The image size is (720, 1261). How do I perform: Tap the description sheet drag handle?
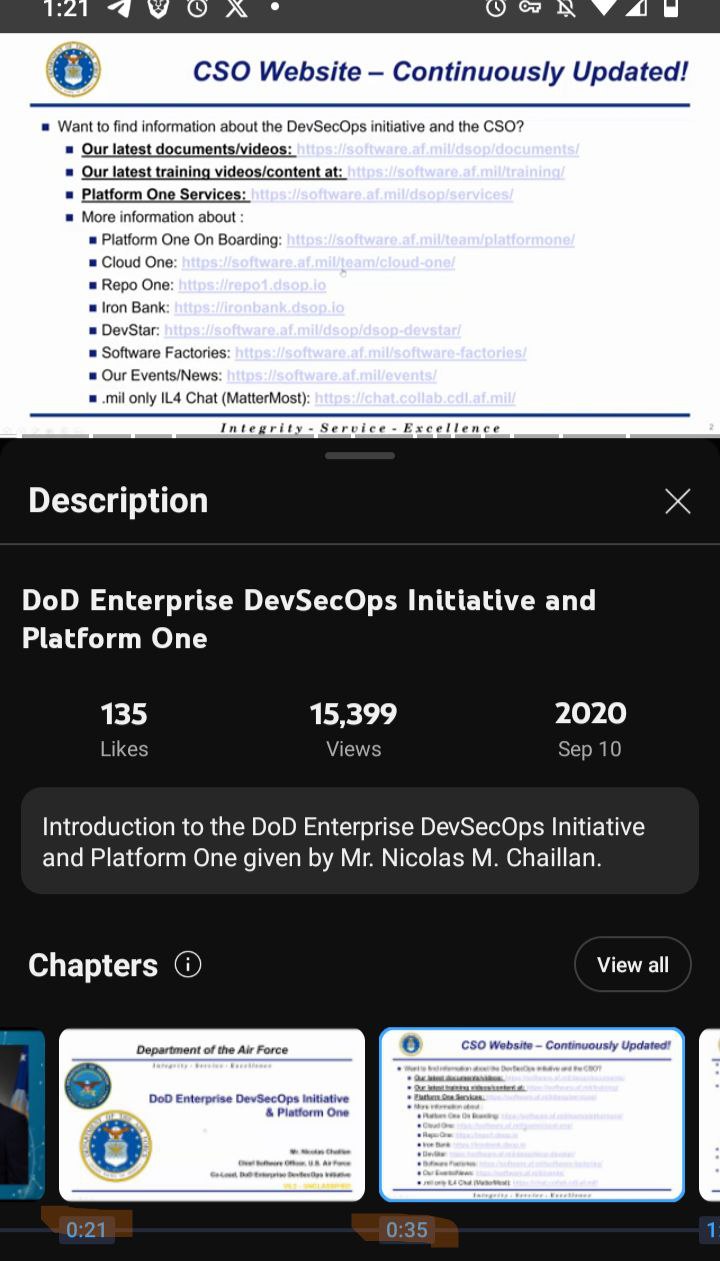(x=360, y=456)
